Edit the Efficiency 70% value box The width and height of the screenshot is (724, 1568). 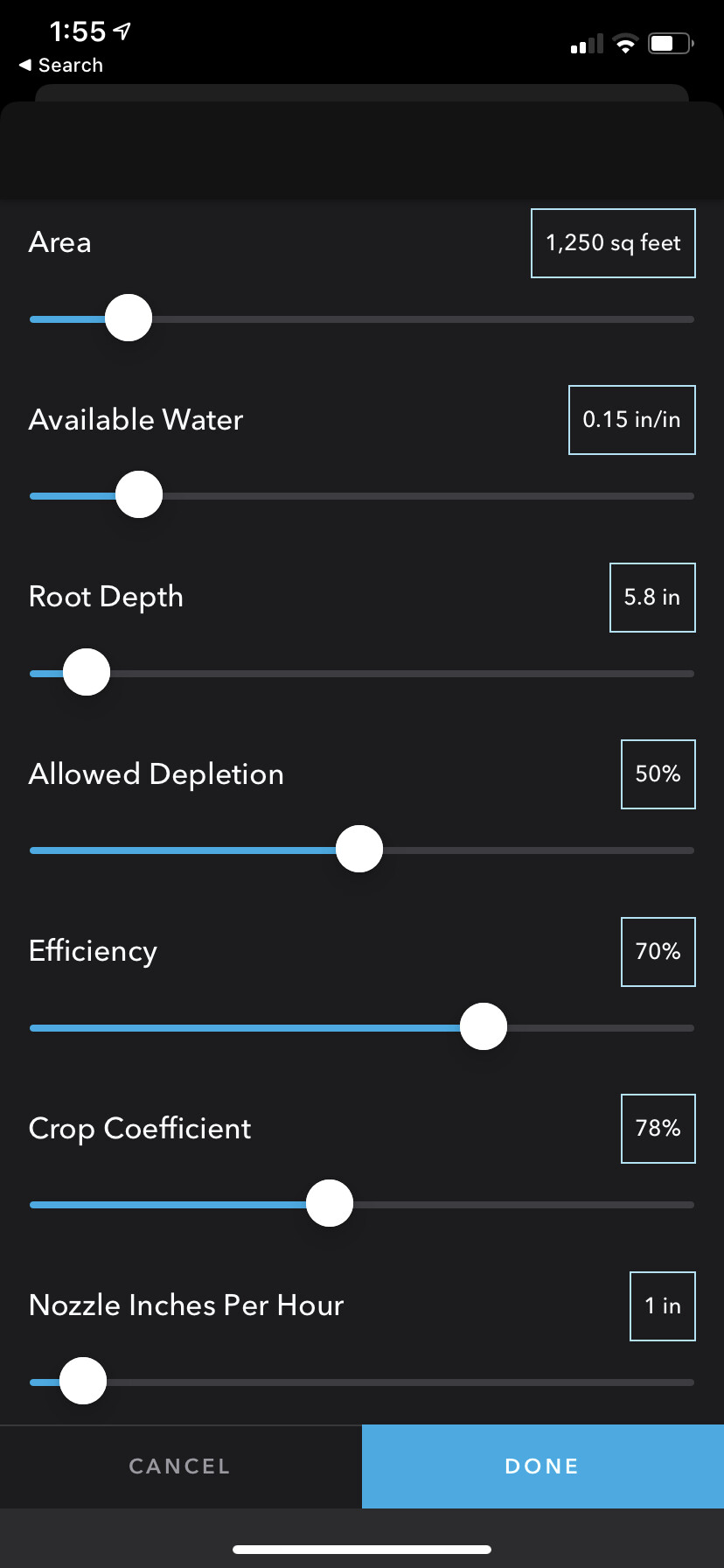(658, 952)
